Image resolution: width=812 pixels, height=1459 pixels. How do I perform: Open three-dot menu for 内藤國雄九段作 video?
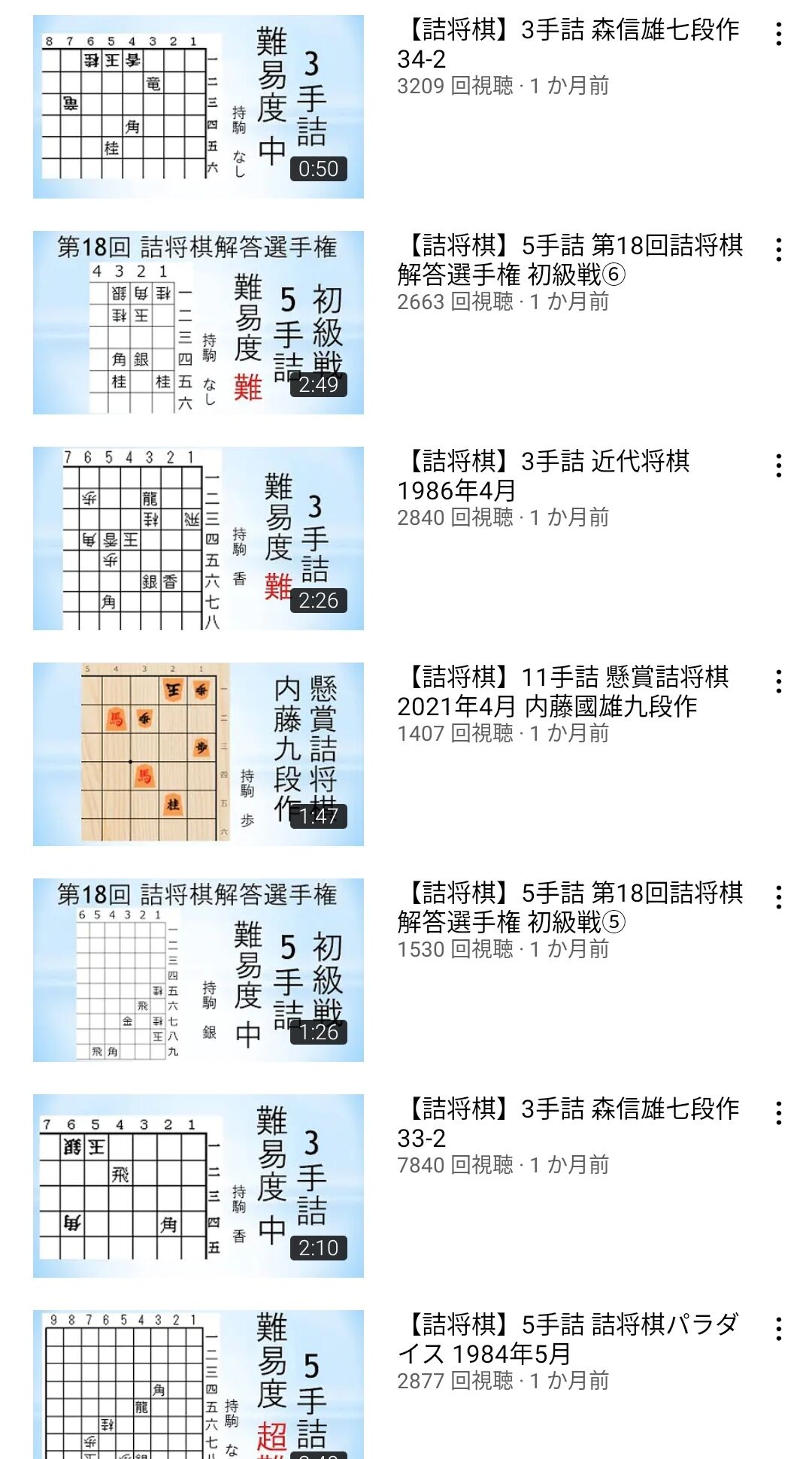tap(779, 681)
